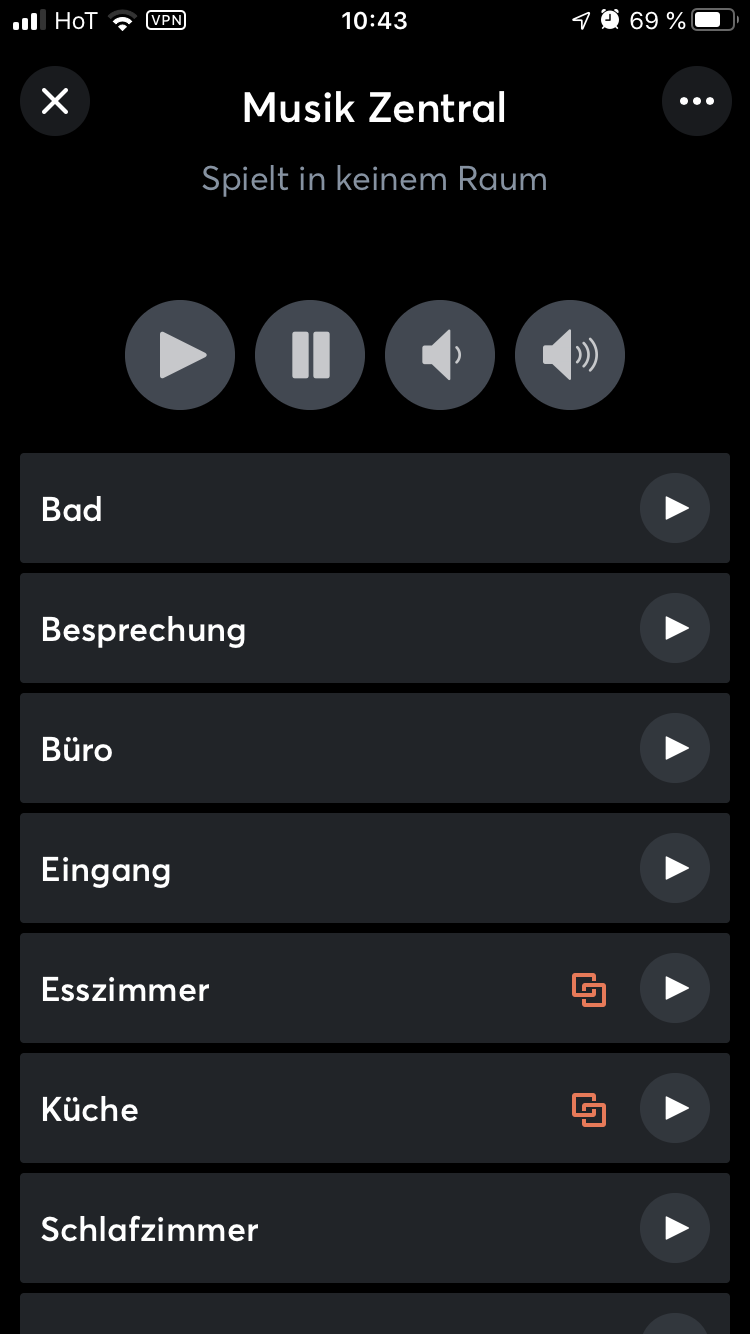Close the Musik Zentral screen
This screenshot has height=1334, width=750.
55,101
